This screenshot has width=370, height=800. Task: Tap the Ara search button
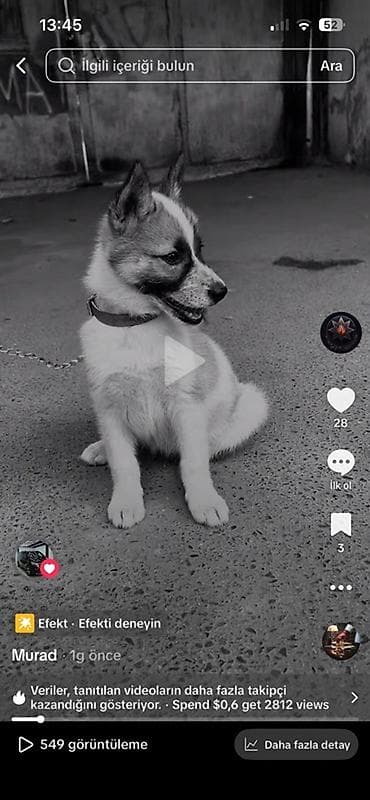coord(331,66)
